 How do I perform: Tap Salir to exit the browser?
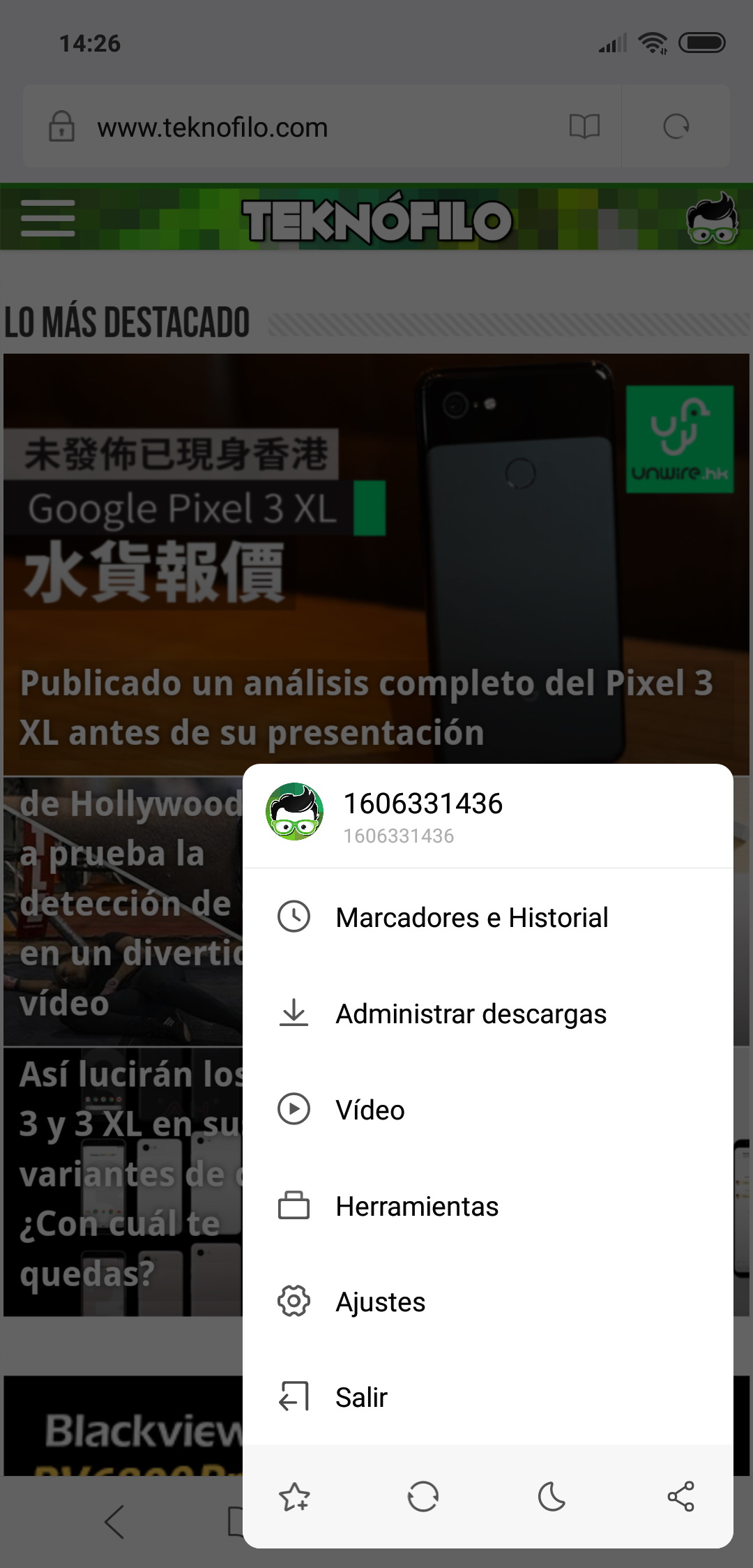pyautogui.click(x=361, y=1397)
